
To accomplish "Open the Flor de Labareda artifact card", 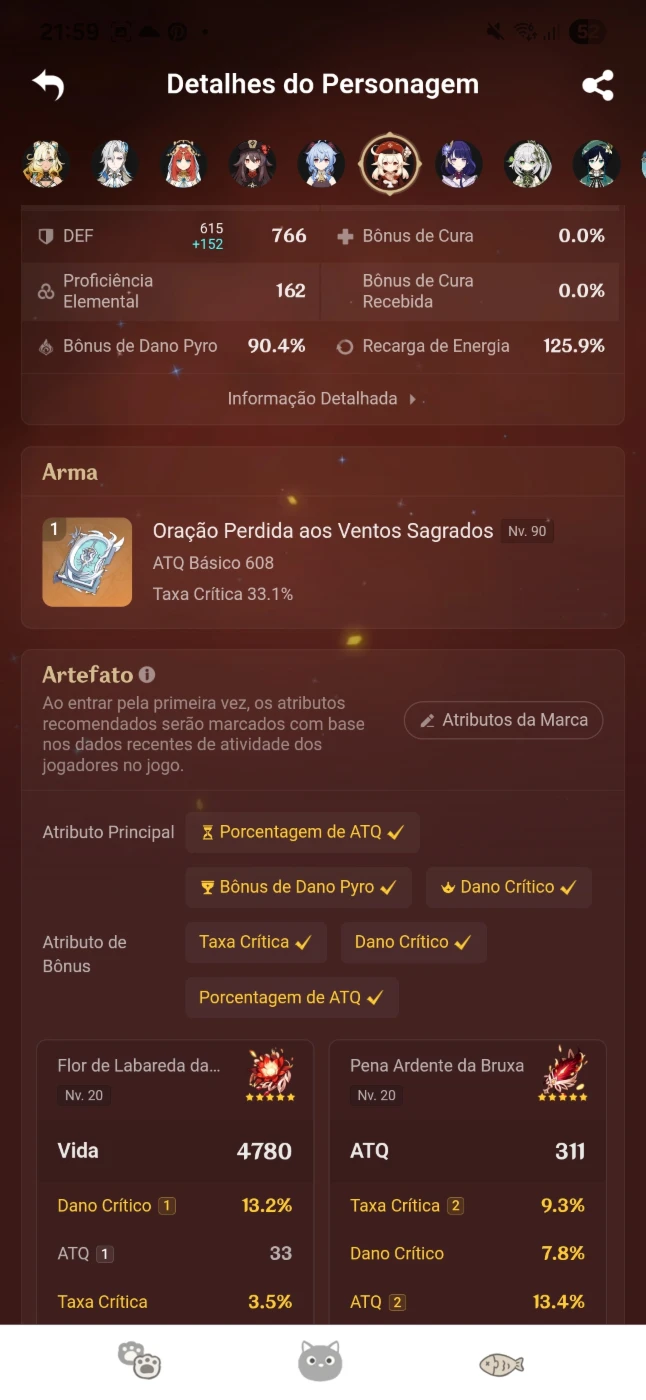I will [175, 1182].
